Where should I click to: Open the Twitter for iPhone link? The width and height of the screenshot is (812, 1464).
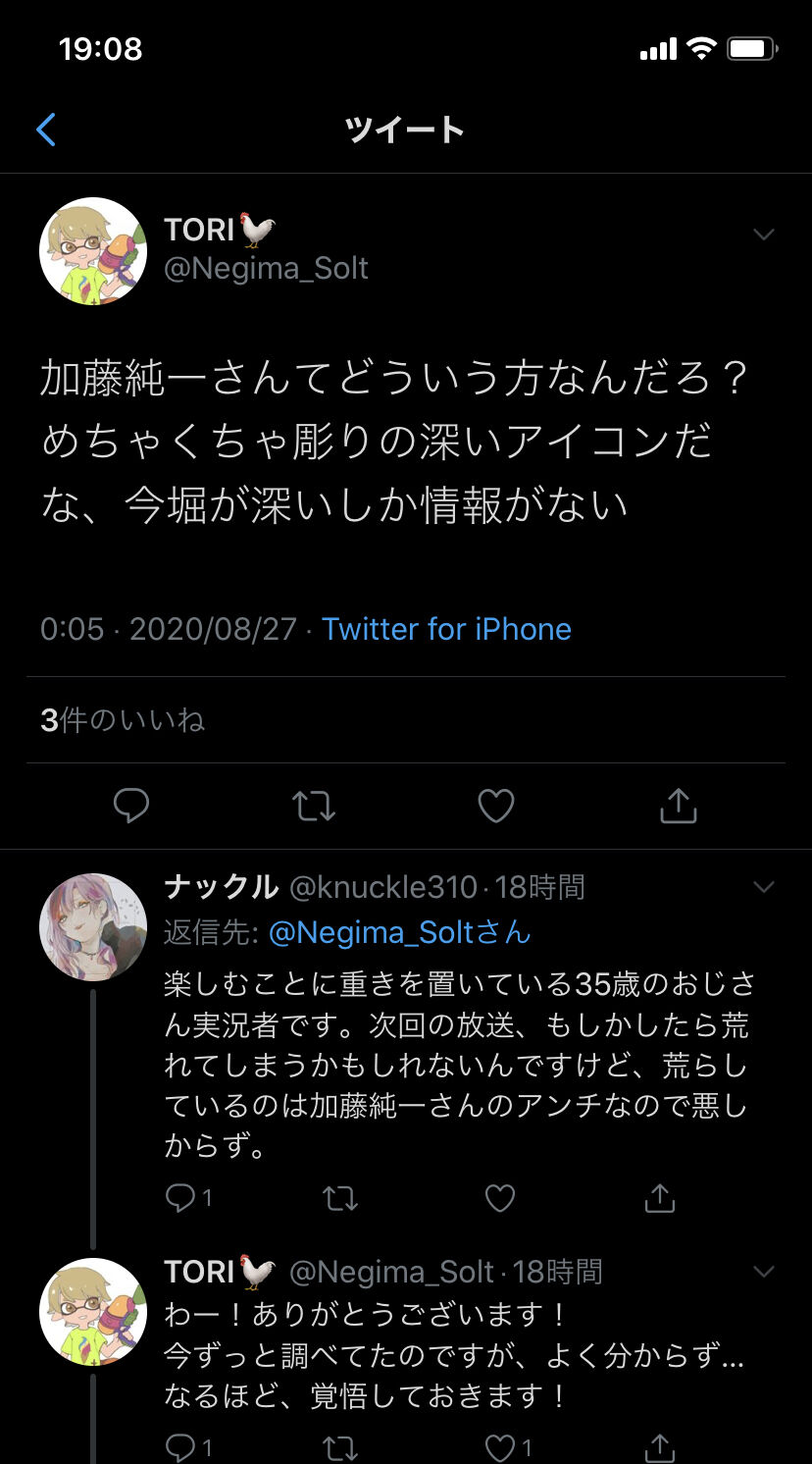[446, 629]
